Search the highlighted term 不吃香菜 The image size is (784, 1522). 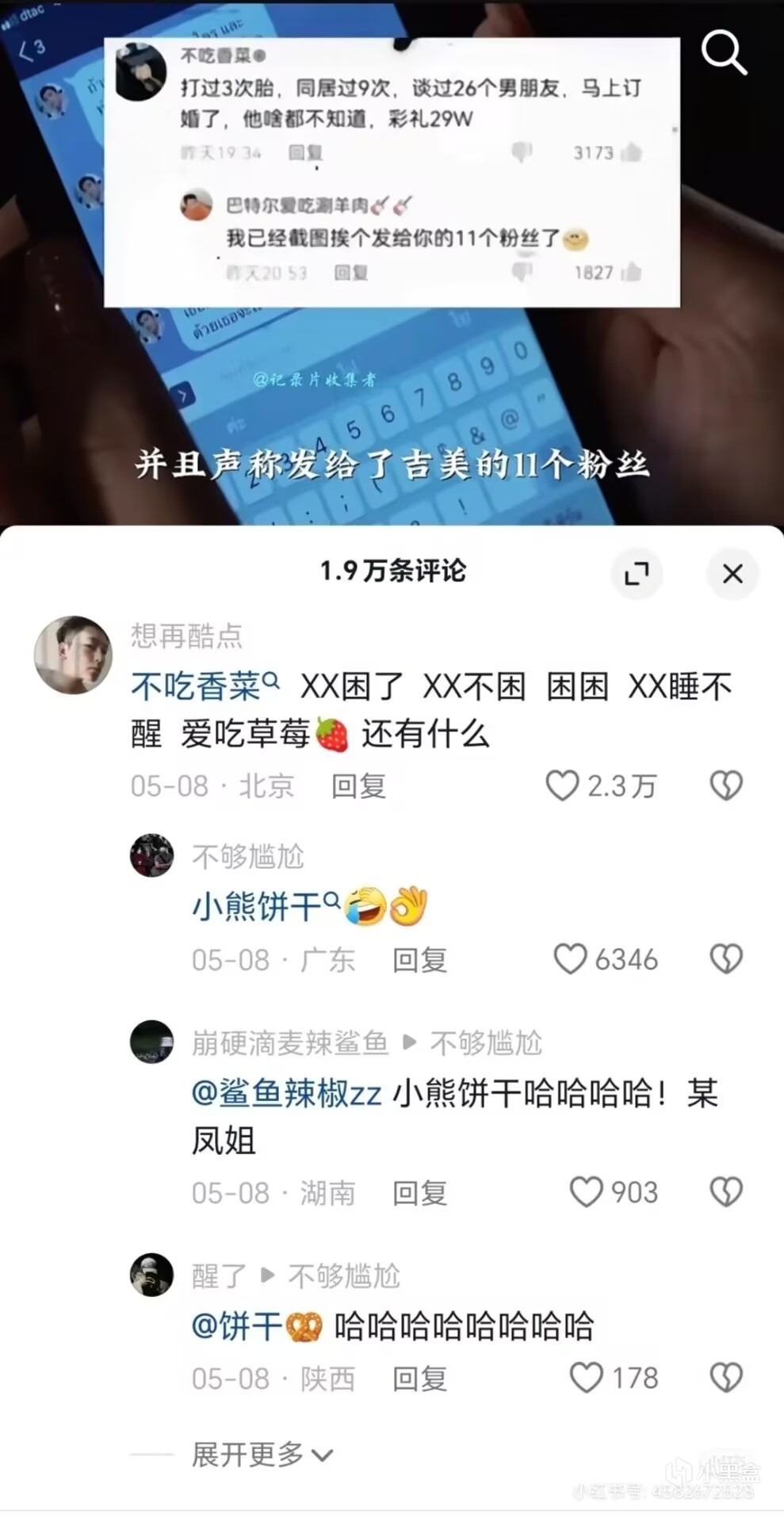(204, 686)
